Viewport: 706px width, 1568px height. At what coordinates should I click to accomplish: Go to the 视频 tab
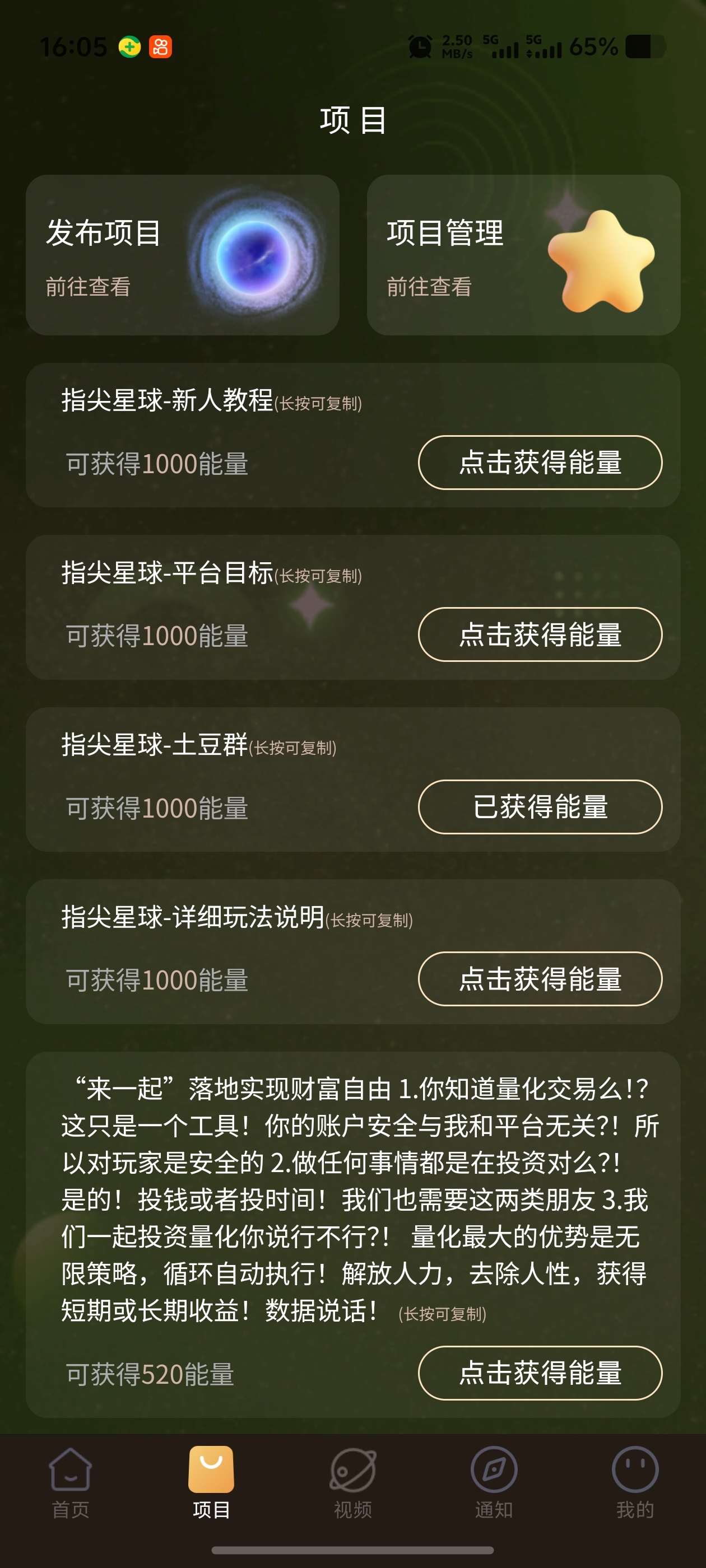pyautogui.click(x=352, y=1482)
